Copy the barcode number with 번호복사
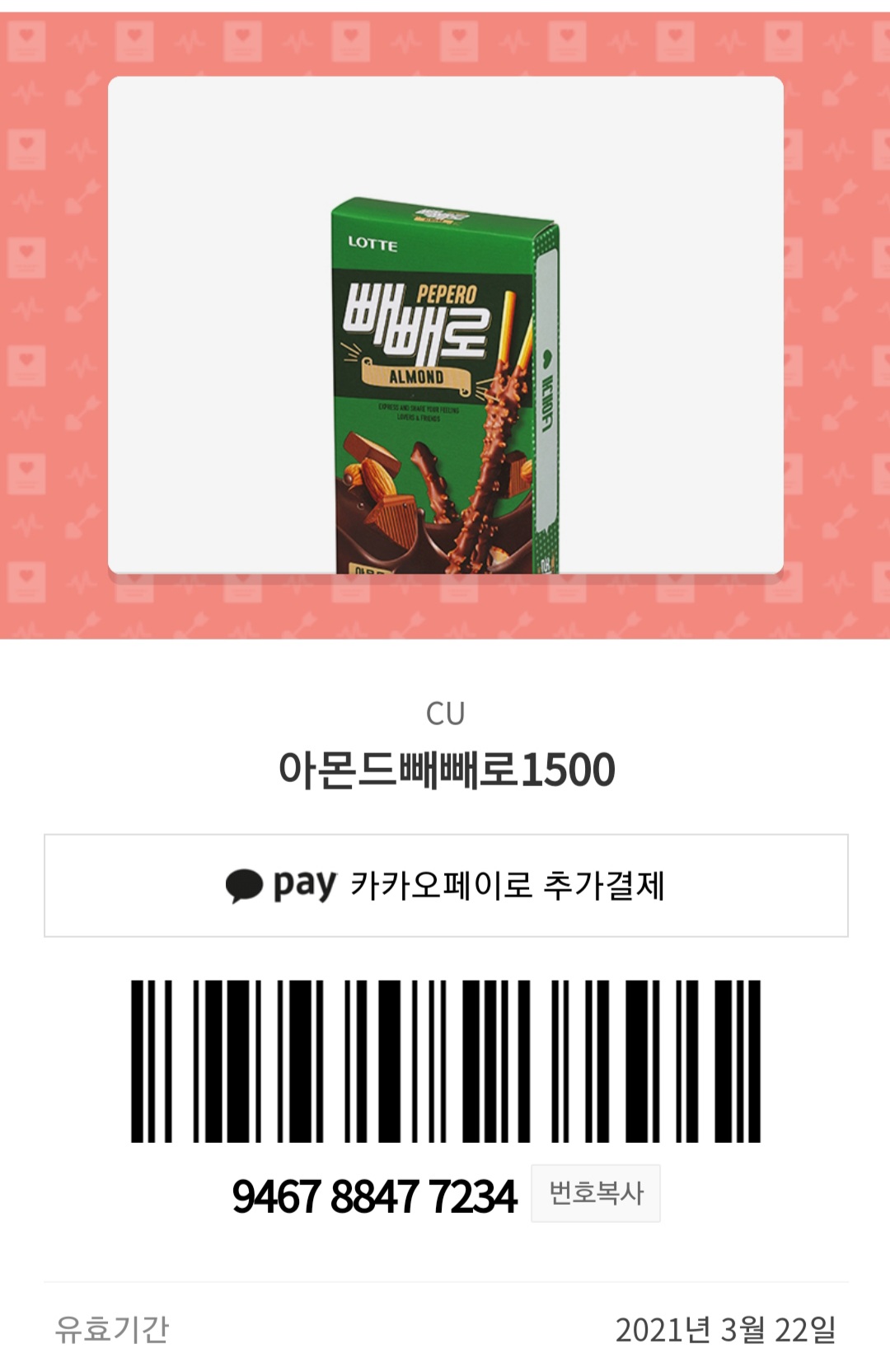The height and width of the screenshot is (1372, 890). coord(595,1192)
